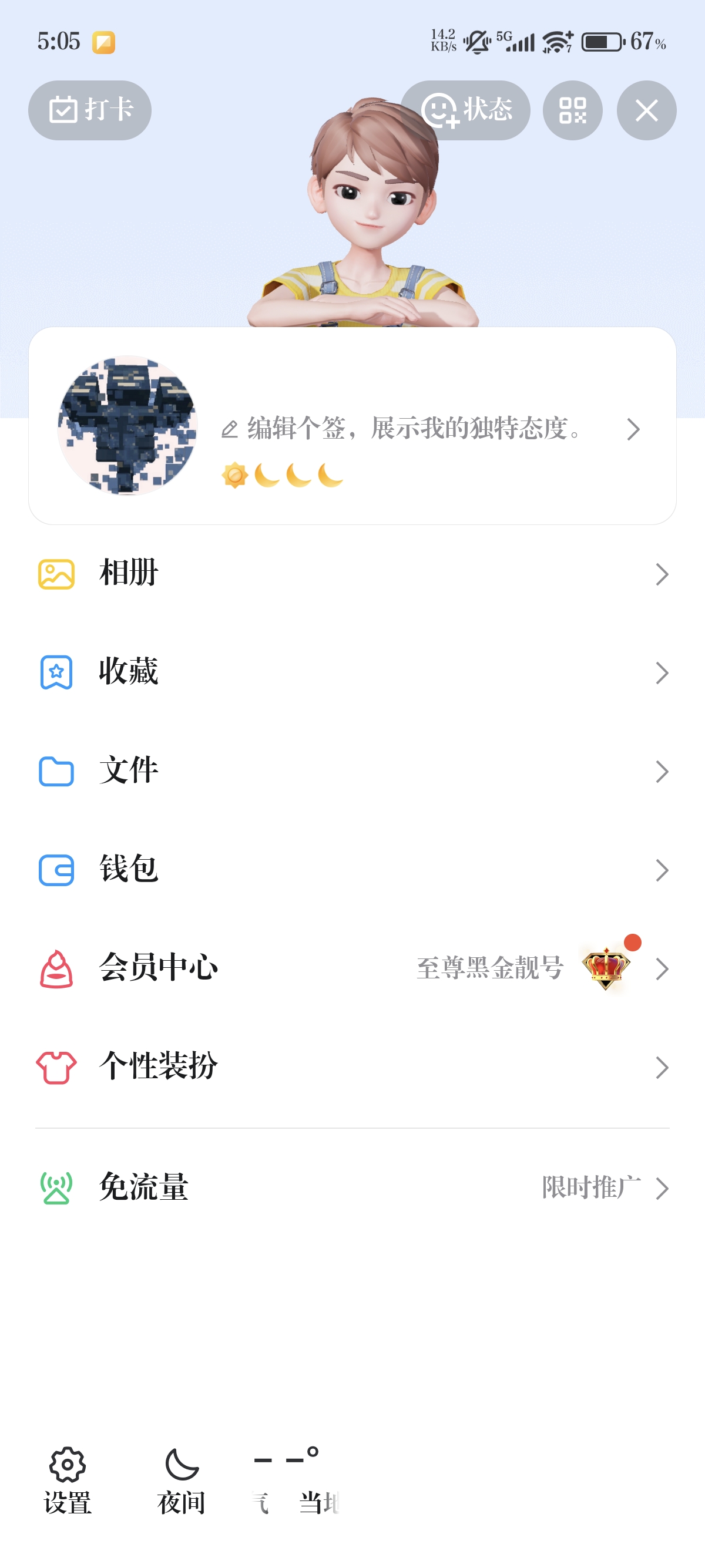
Task: View local weather info
Action: coord(296,1480)
